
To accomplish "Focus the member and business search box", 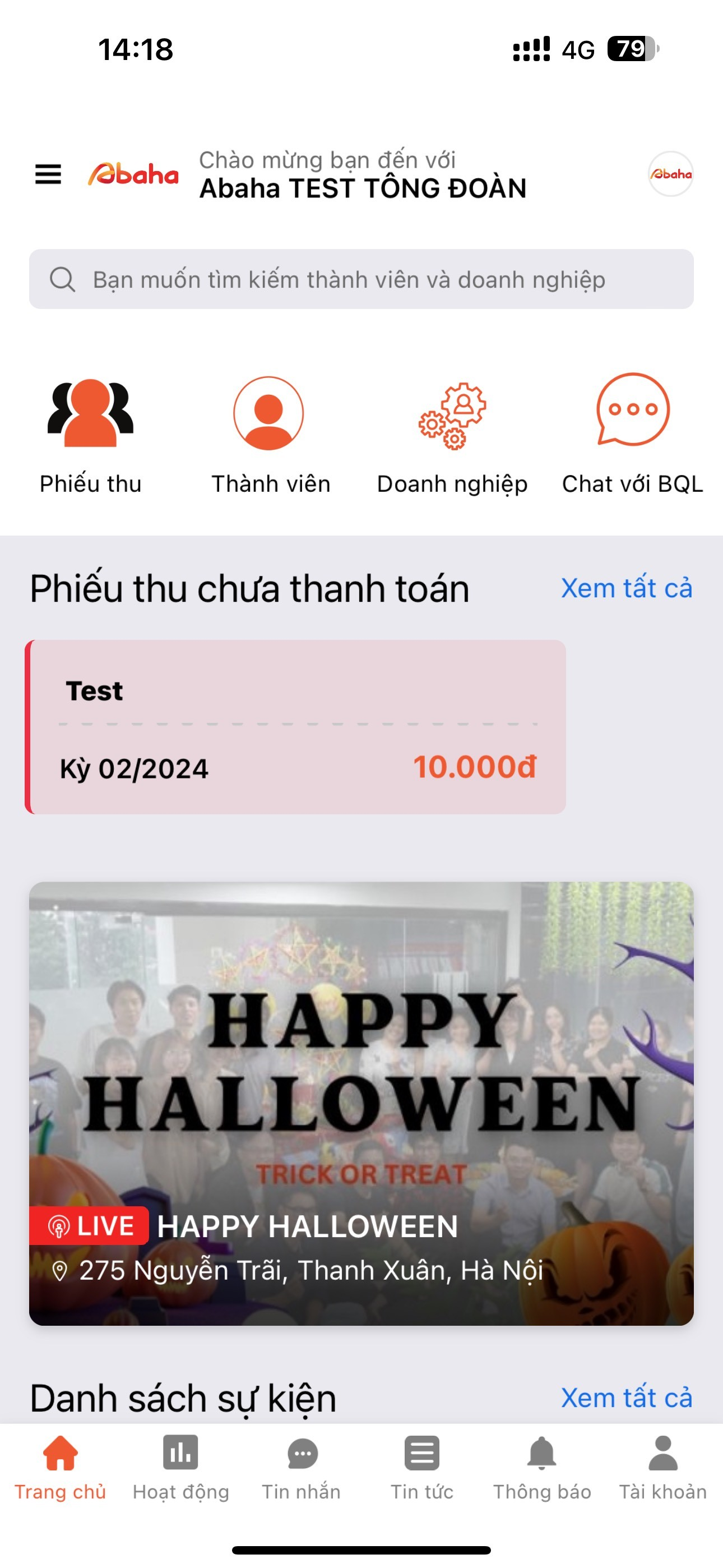I will (x=361, y=279).
